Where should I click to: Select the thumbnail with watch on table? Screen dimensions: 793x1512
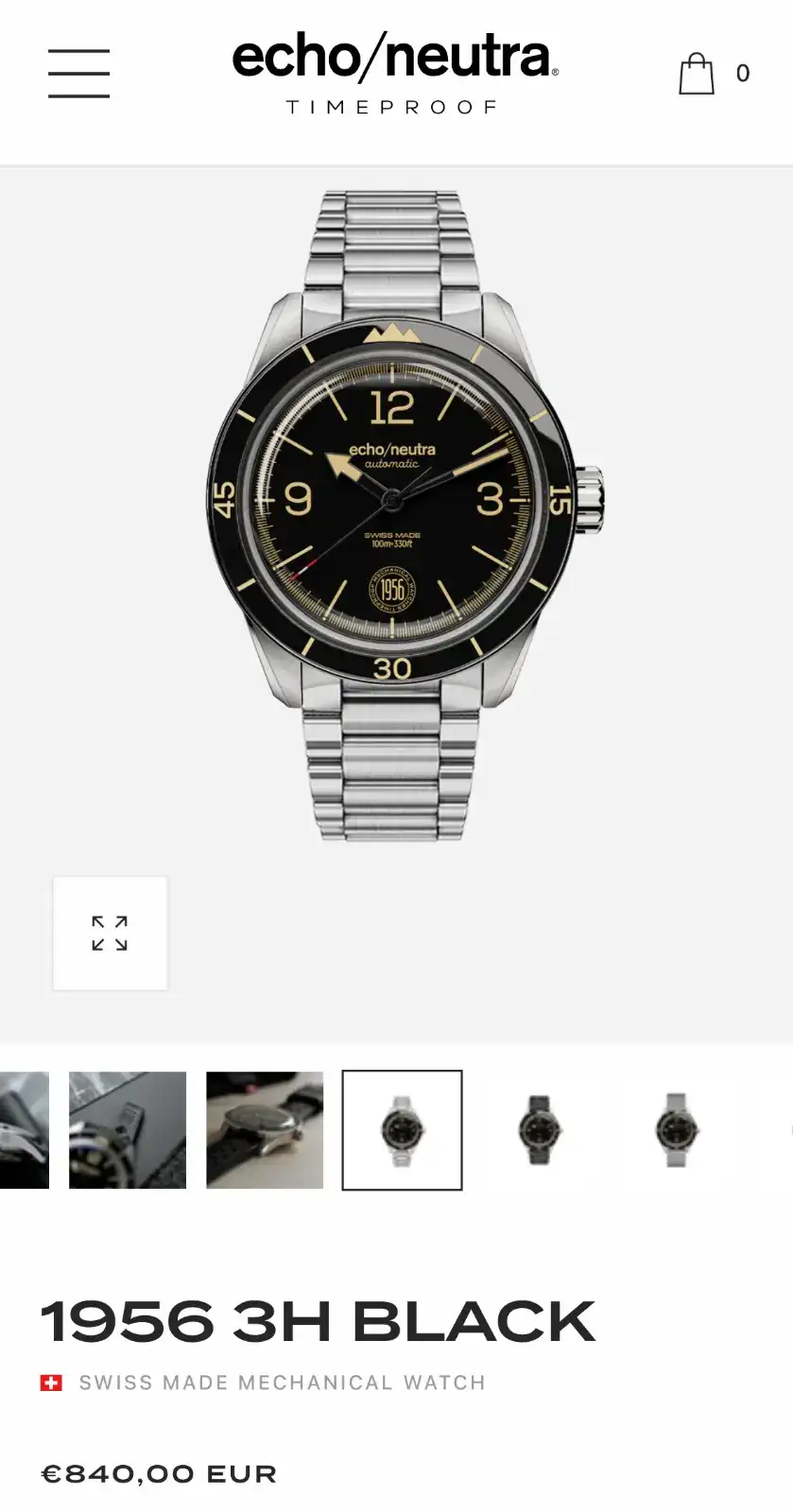[128, 1130]
